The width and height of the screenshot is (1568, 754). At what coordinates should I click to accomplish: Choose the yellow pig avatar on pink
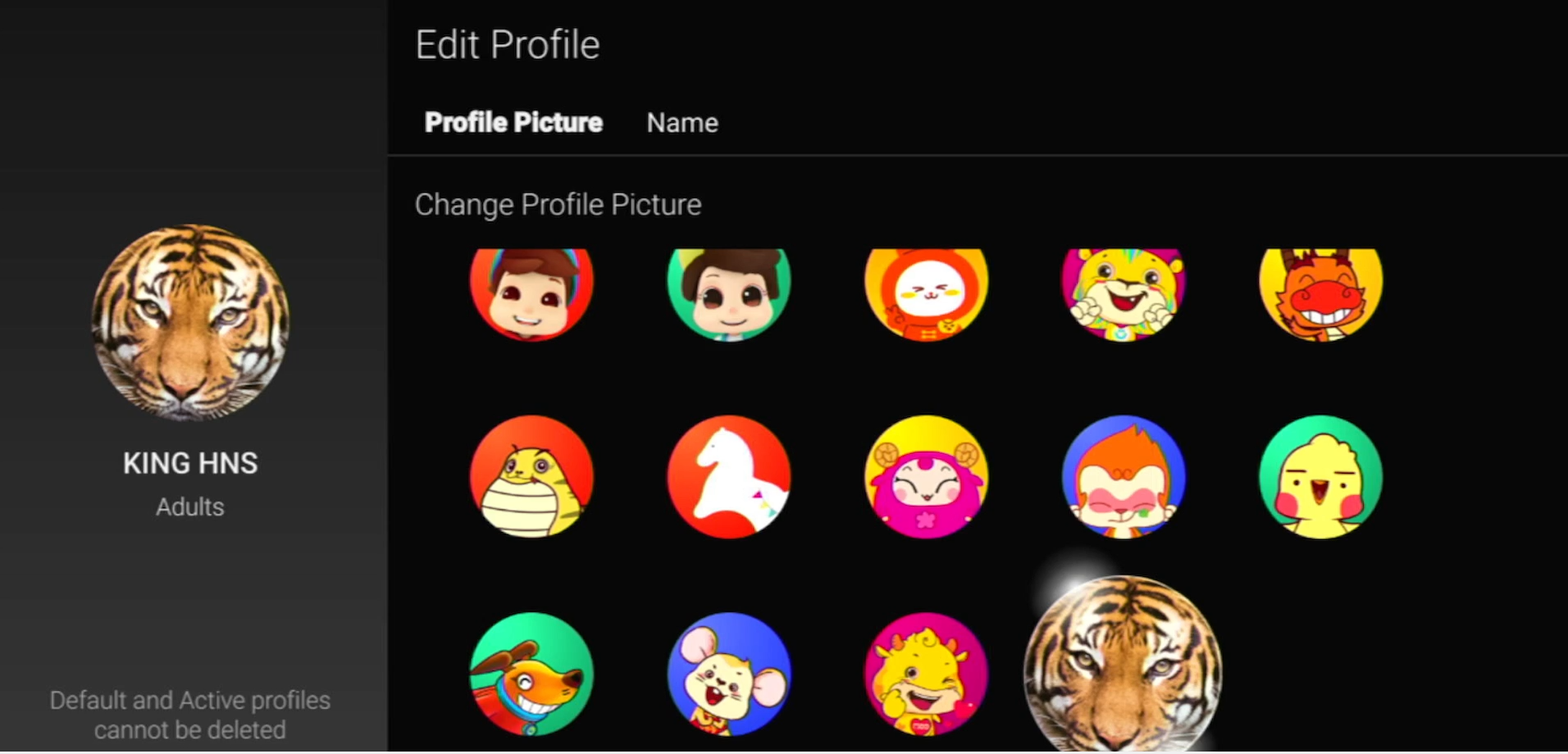pyautogui.click(x=927, y=674)
